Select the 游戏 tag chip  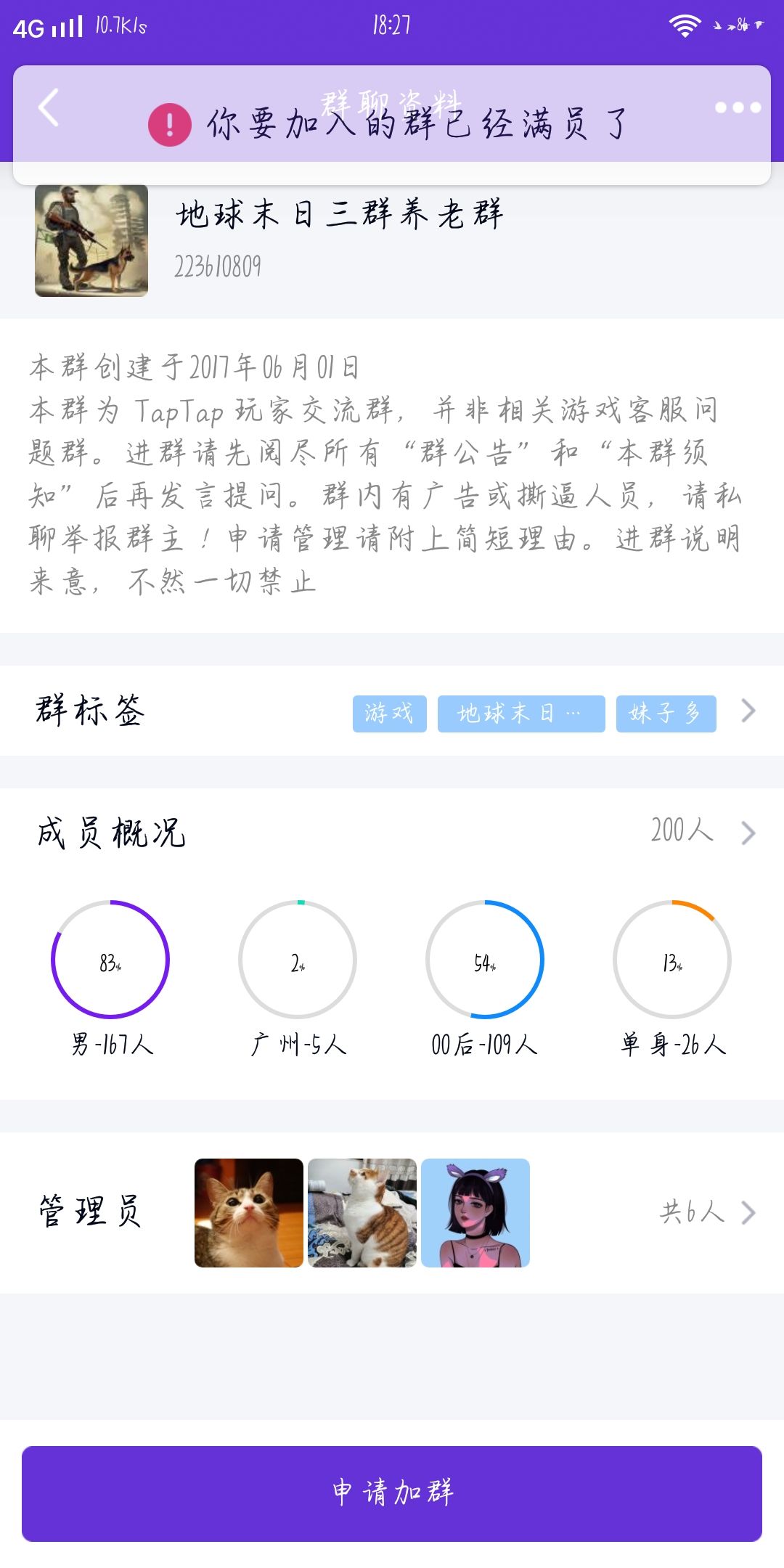click(x=390, y=714)
